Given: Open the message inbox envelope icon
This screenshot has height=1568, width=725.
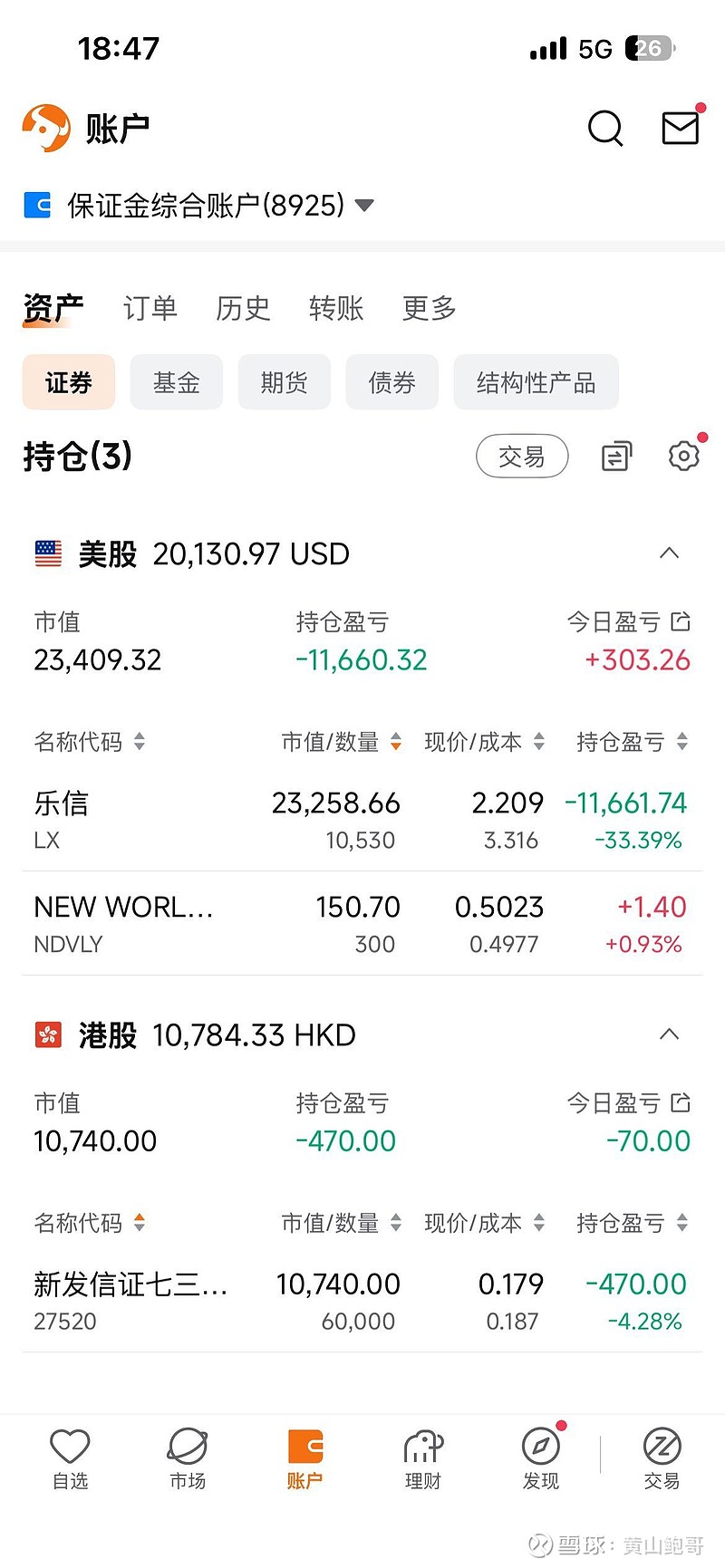Looking at the screenshot, I should [x=680, y=129].
